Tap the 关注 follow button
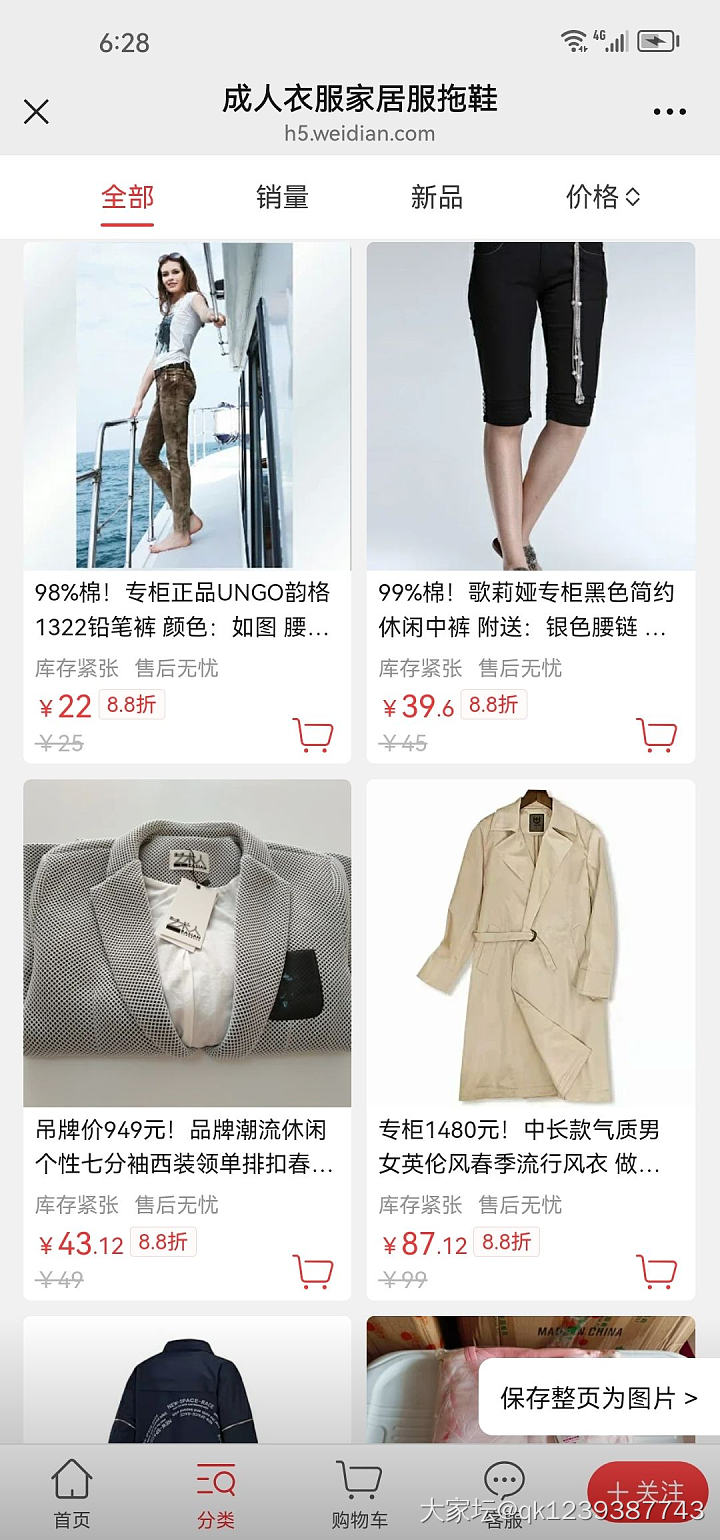The height and width of the screenshot is (1540, 720). (x=650, y=1490)
